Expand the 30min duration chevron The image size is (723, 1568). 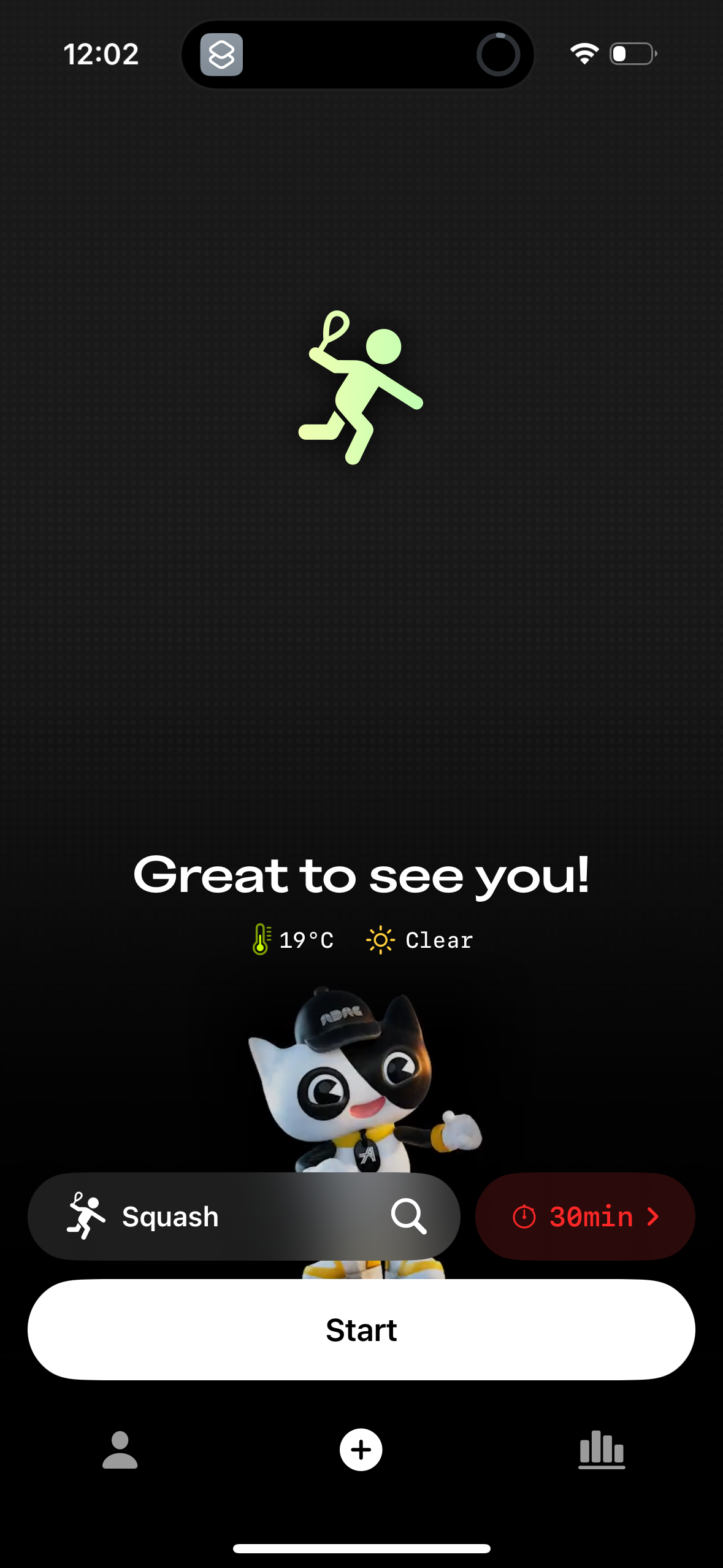pos(652,1216)
